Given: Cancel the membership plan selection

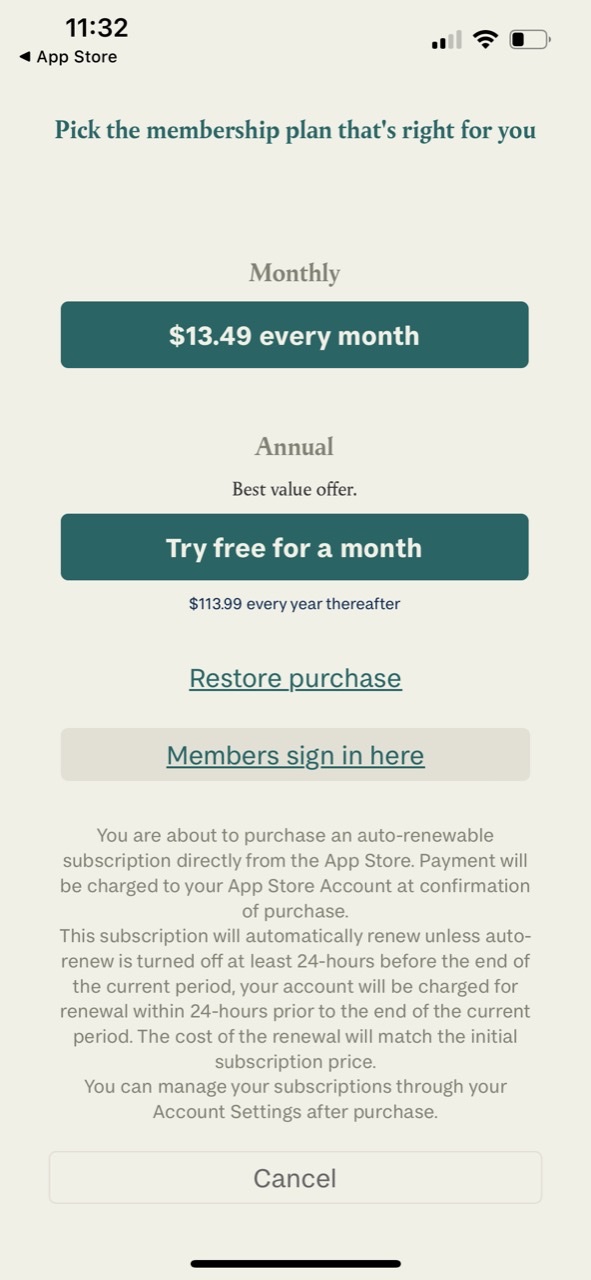Looking at the screenshot, I should [295, 1178].
